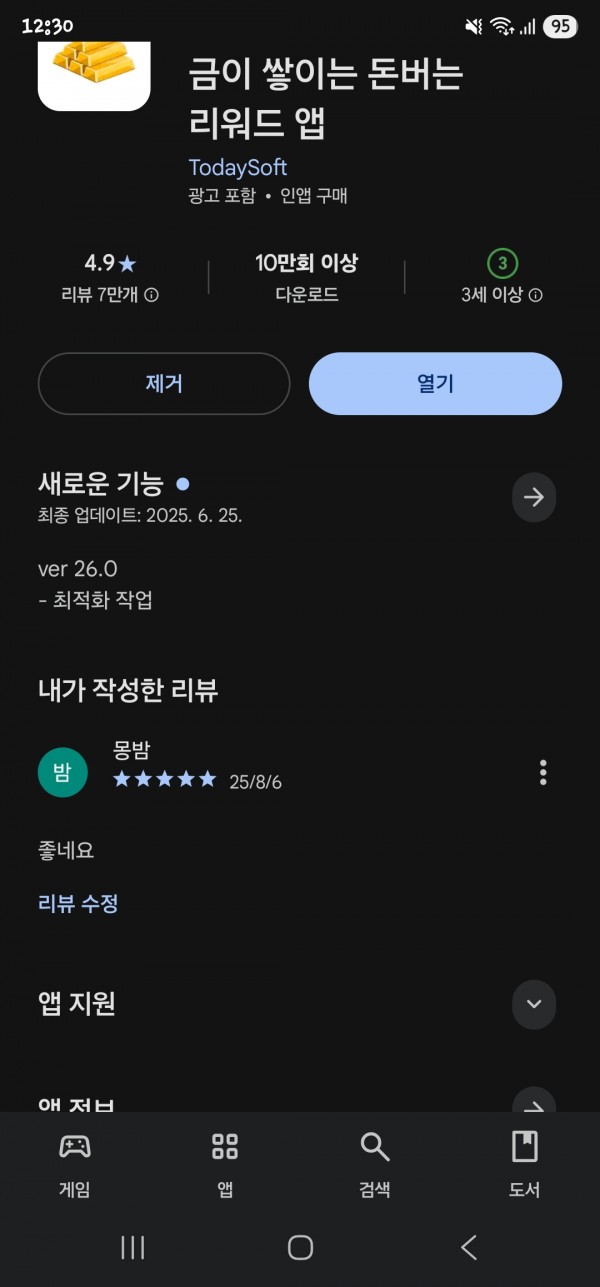Switch to the 도서 tab

coord(525,1165)
